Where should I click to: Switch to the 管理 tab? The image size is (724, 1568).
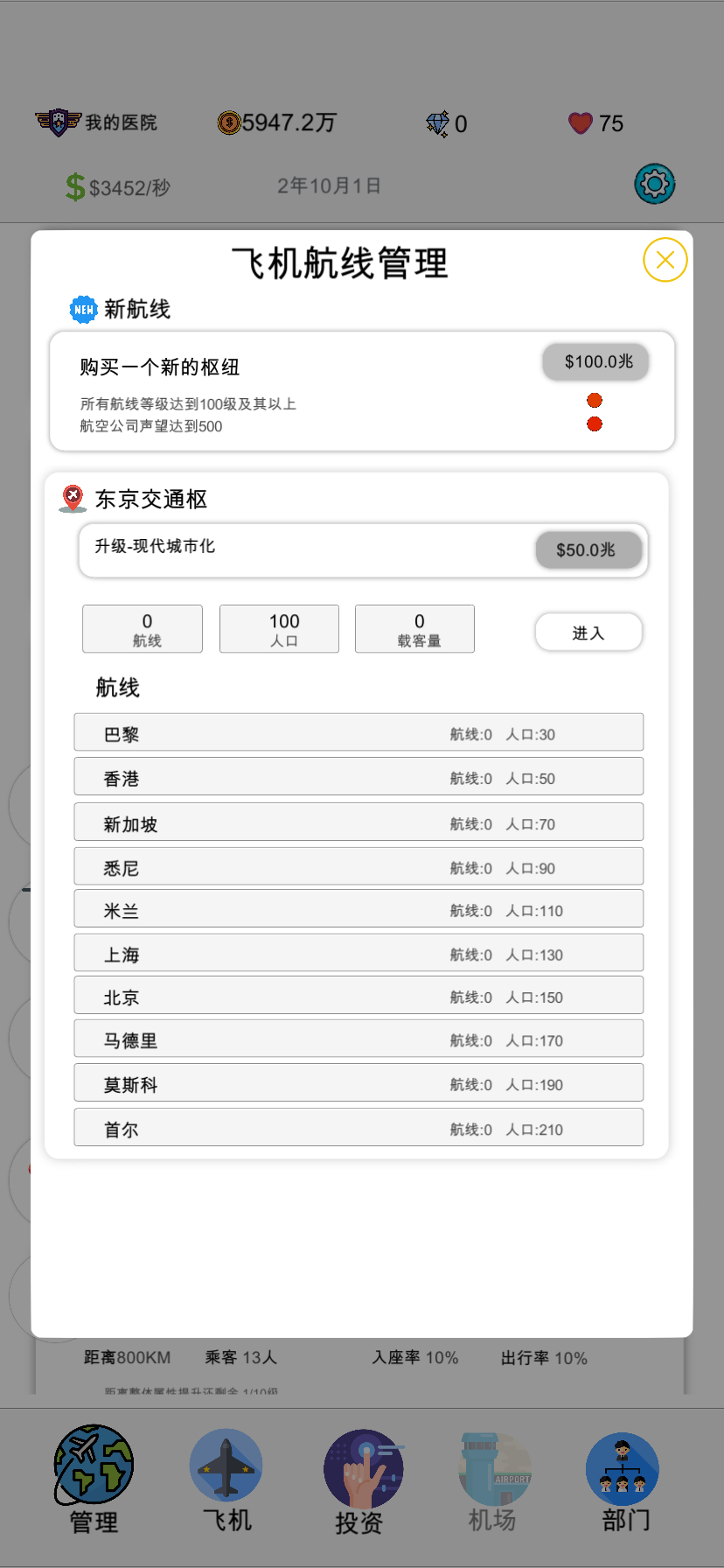tap(94, 1479)
